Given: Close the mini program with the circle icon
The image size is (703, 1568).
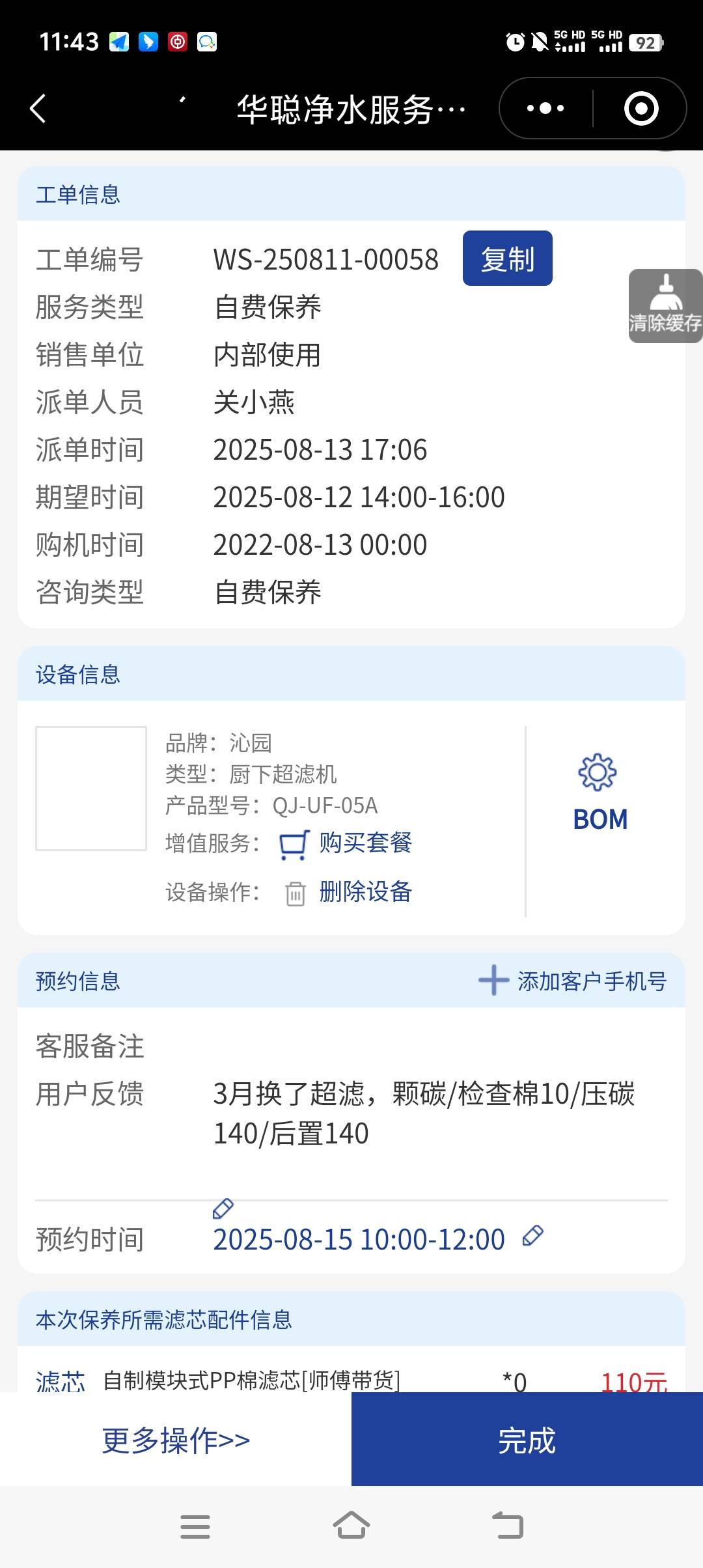Looking at the screenshot, I should coord(641,108).
